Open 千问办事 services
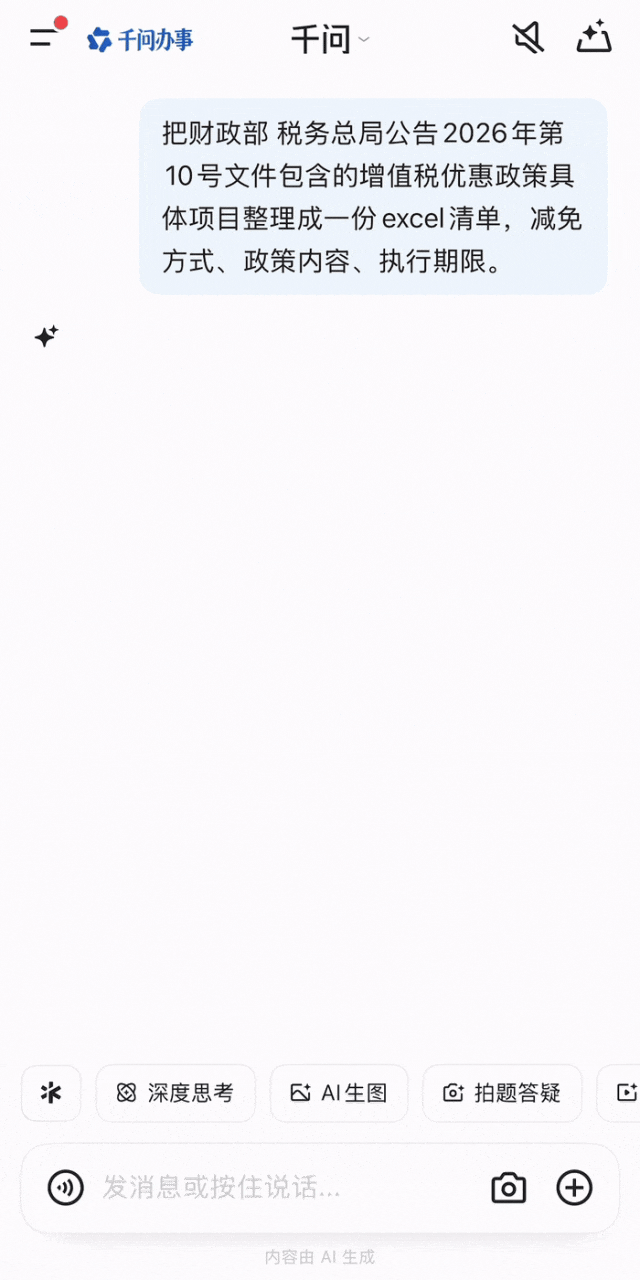The height and width of the screenshot is (1280, 640). 141,40
